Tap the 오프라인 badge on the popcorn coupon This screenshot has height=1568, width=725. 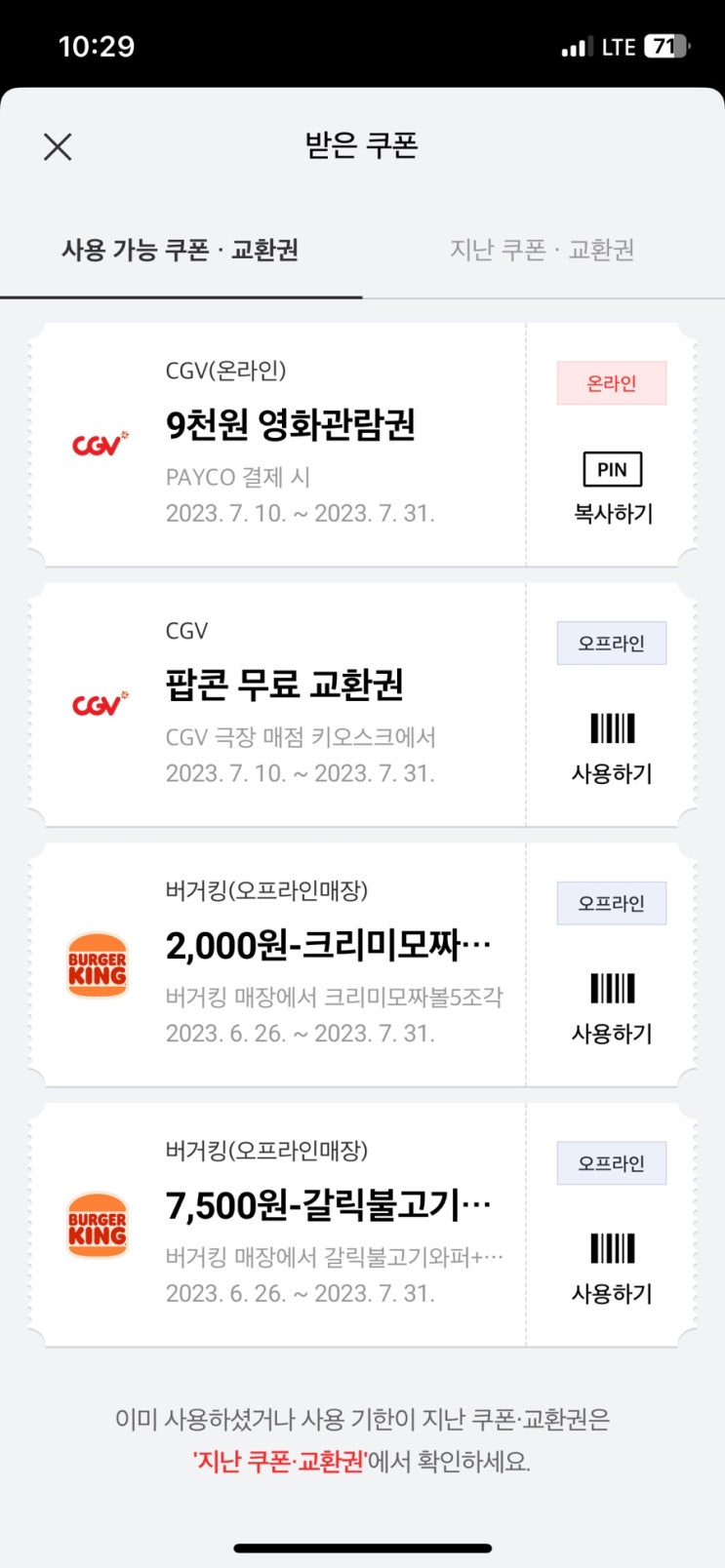(611, 643)
